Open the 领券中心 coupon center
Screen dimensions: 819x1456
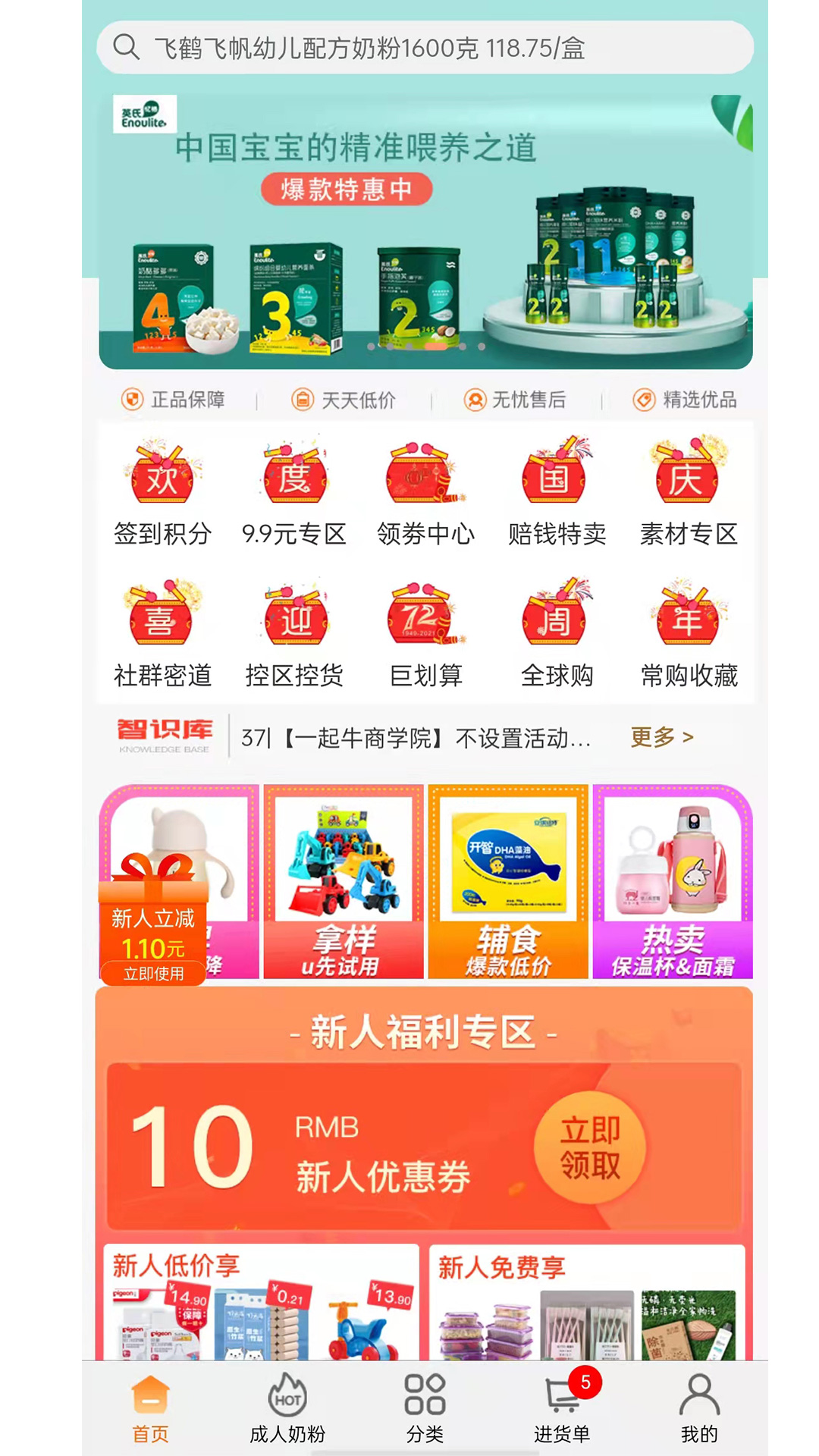425,491
